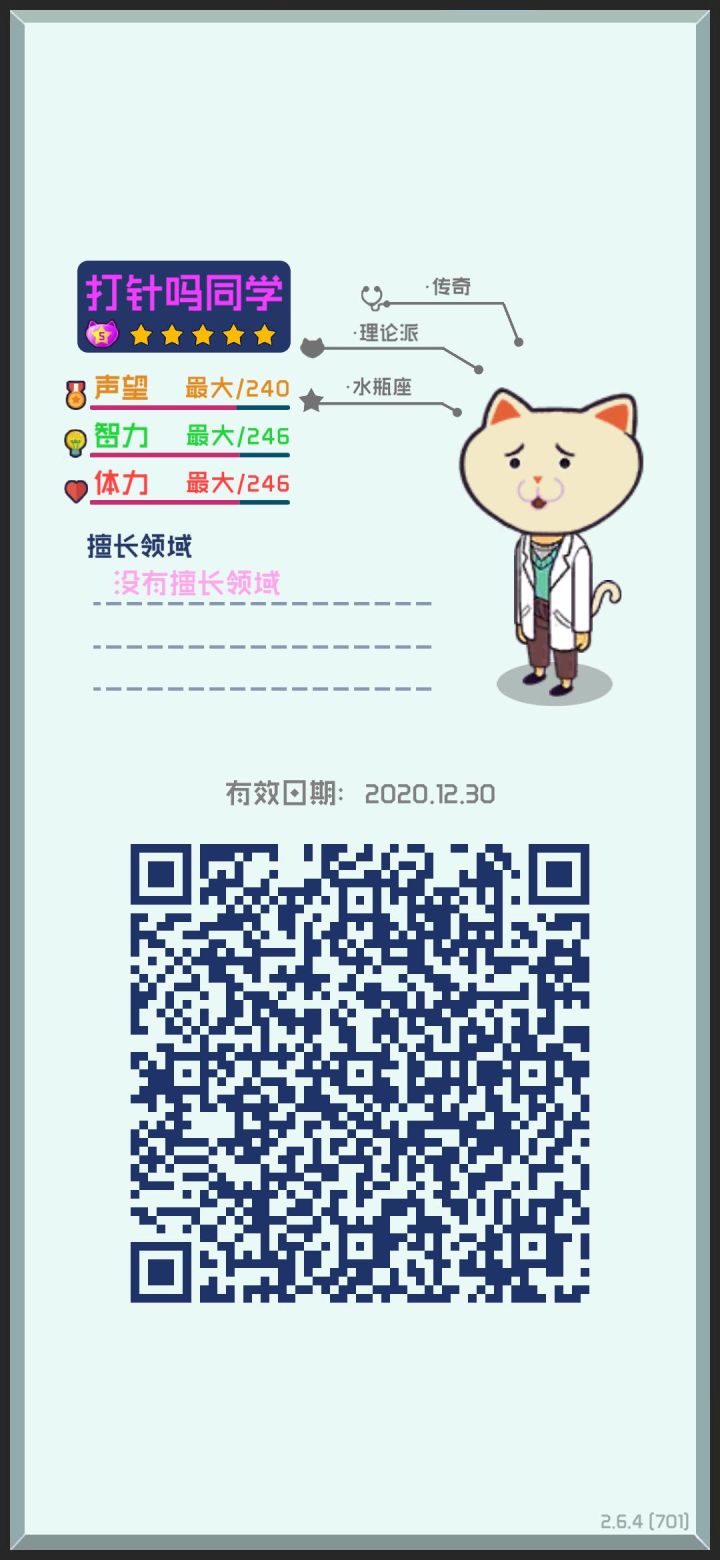Click the fifth gold star in the rating
Viewport: 720px width, 1560px height.
point(262,335)
